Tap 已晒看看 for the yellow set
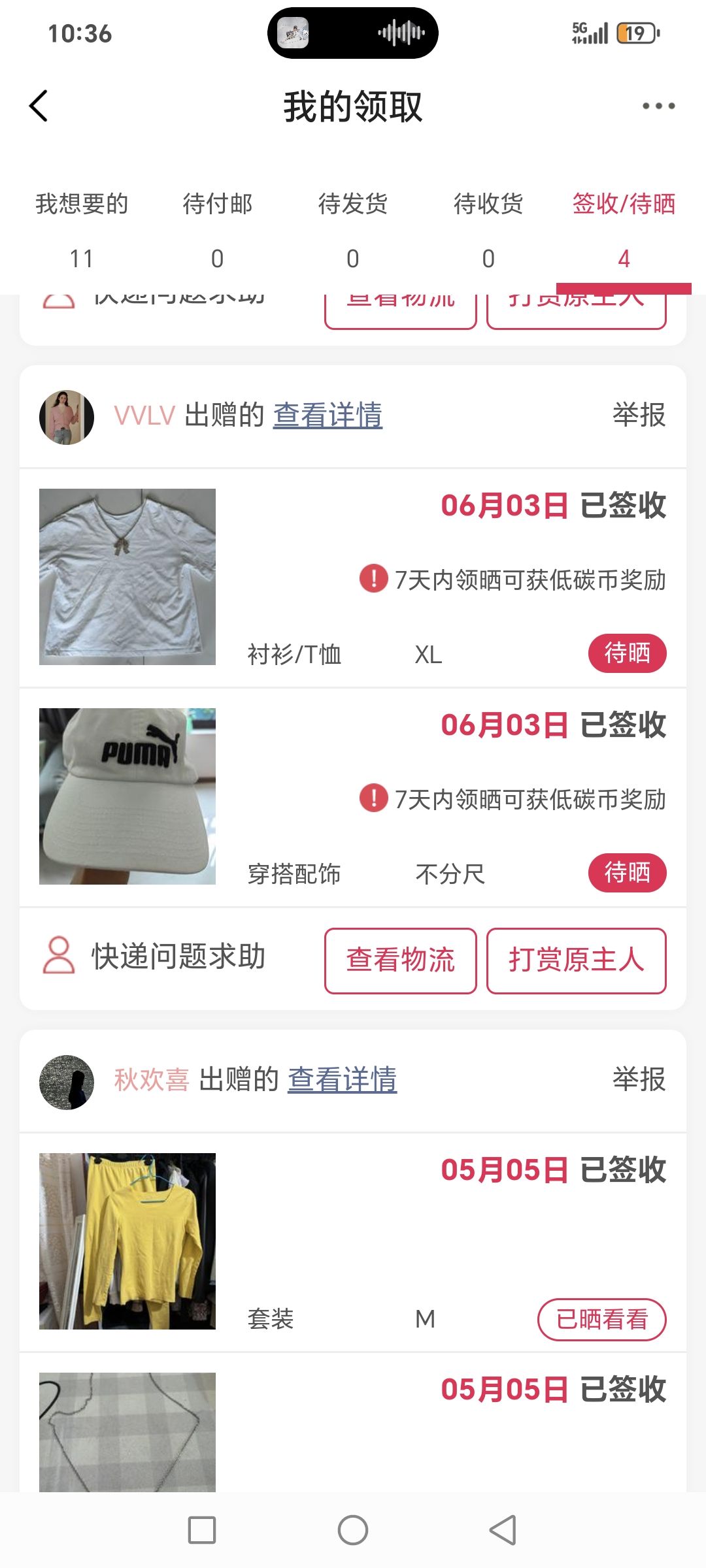This screenshot has height=1568, width=706. point(601,1320)
